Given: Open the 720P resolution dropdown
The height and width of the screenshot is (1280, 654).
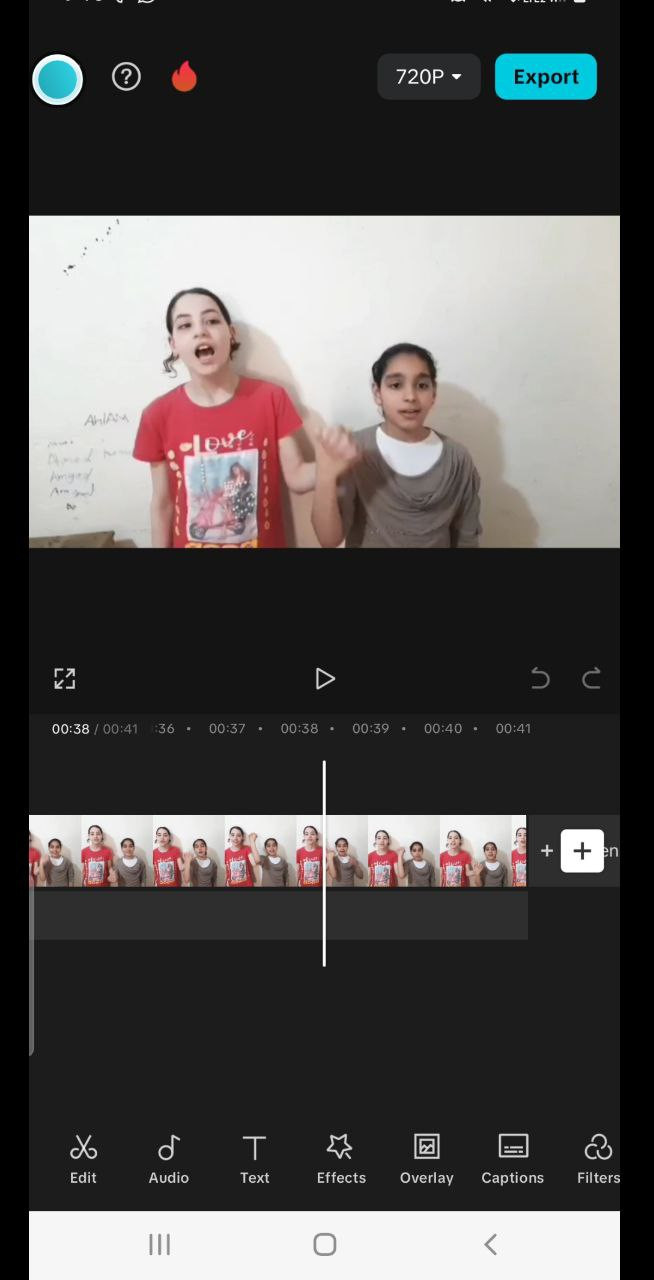Looking at the screenshot, I should 428,77.
